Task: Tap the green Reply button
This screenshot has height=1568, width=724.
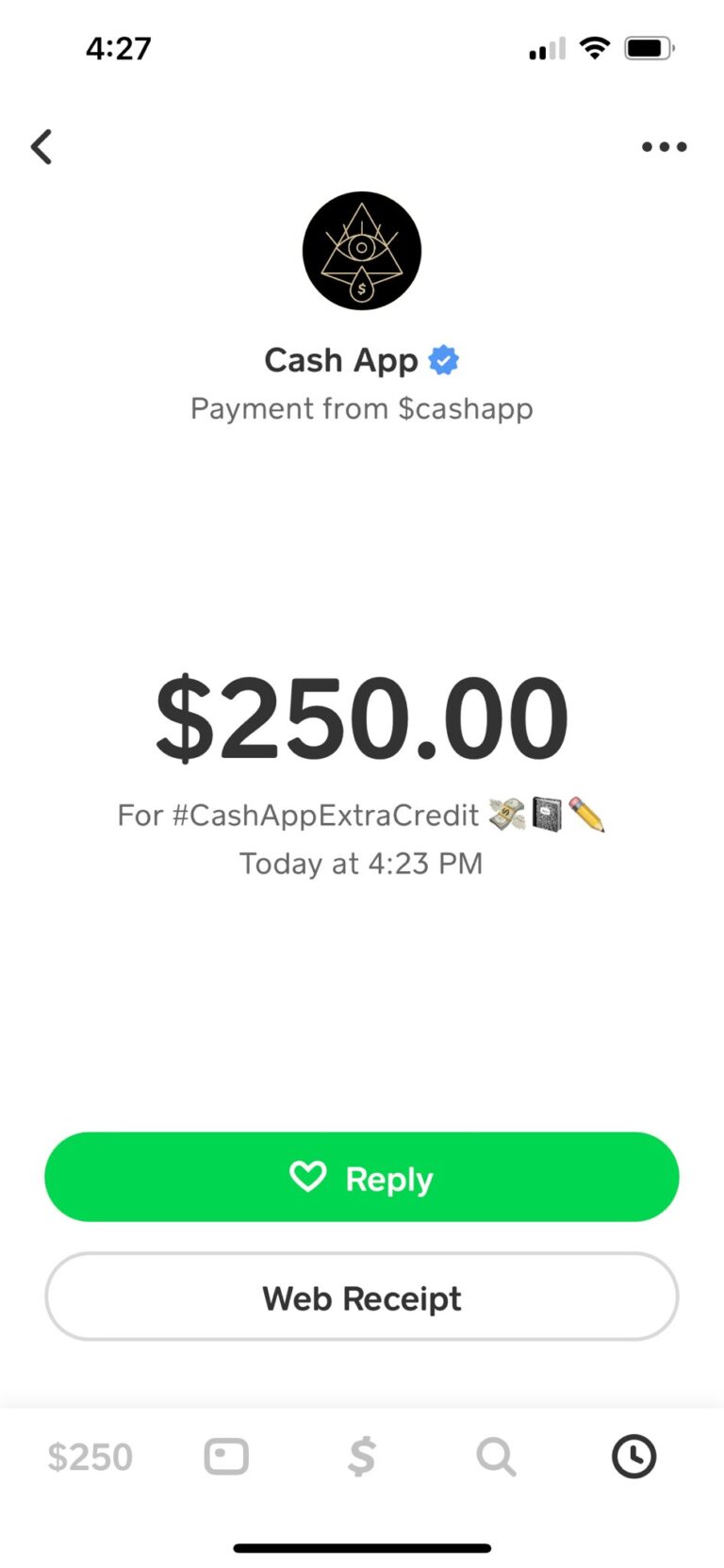Action: 361,1177
